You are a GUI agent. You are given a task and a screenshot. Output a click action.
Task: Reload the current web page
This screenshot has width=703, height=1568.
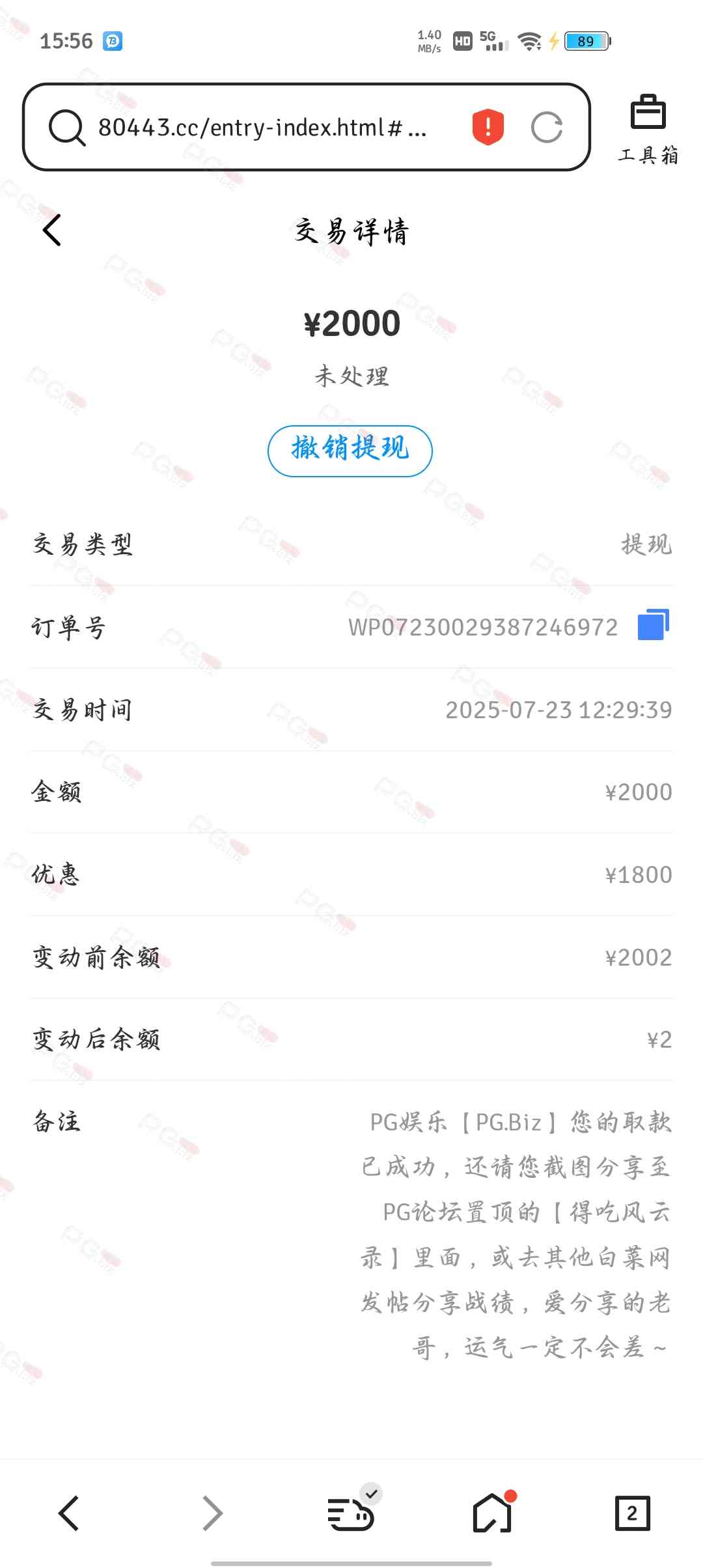pos(546,128)
